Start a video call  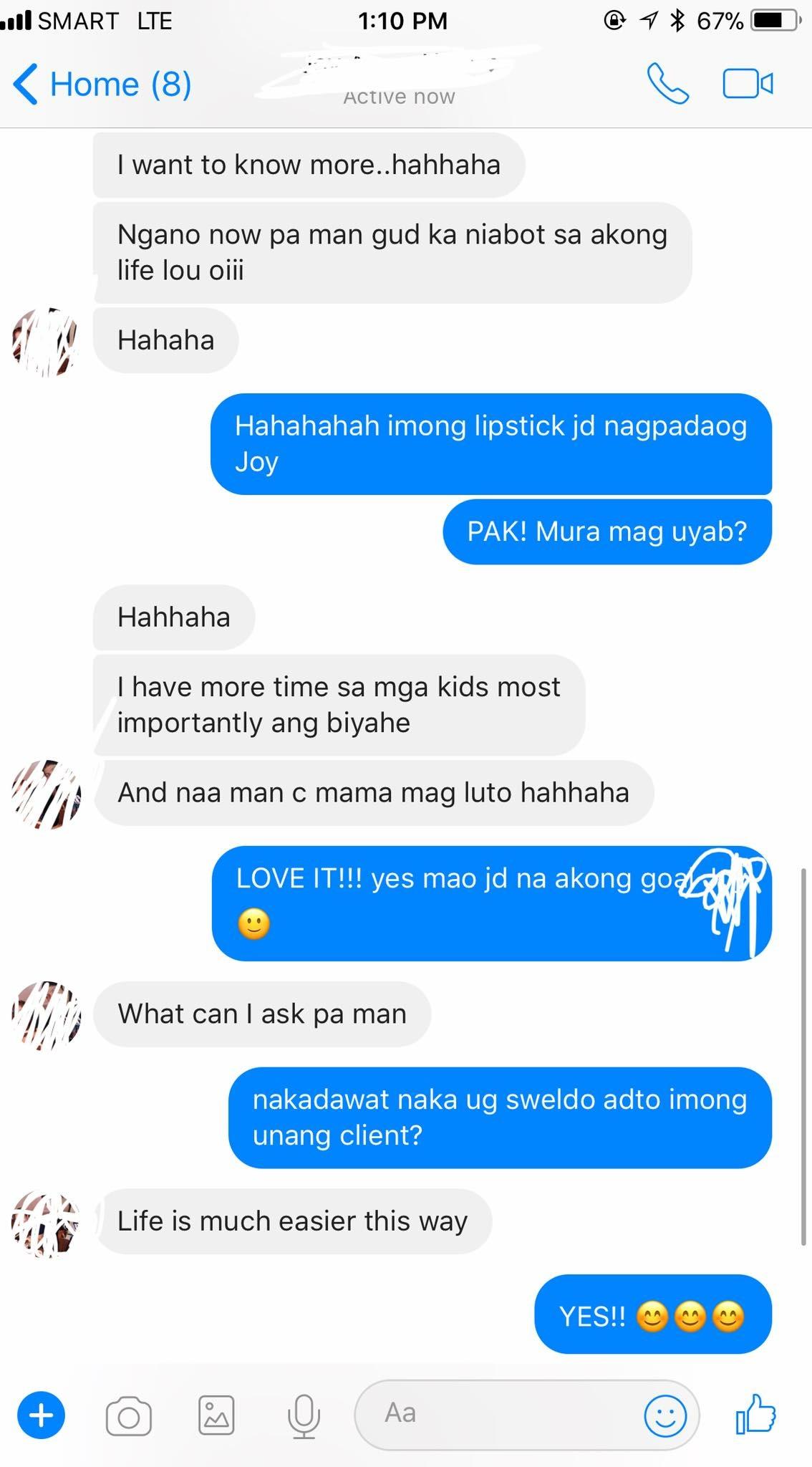[x=748, y=84]
